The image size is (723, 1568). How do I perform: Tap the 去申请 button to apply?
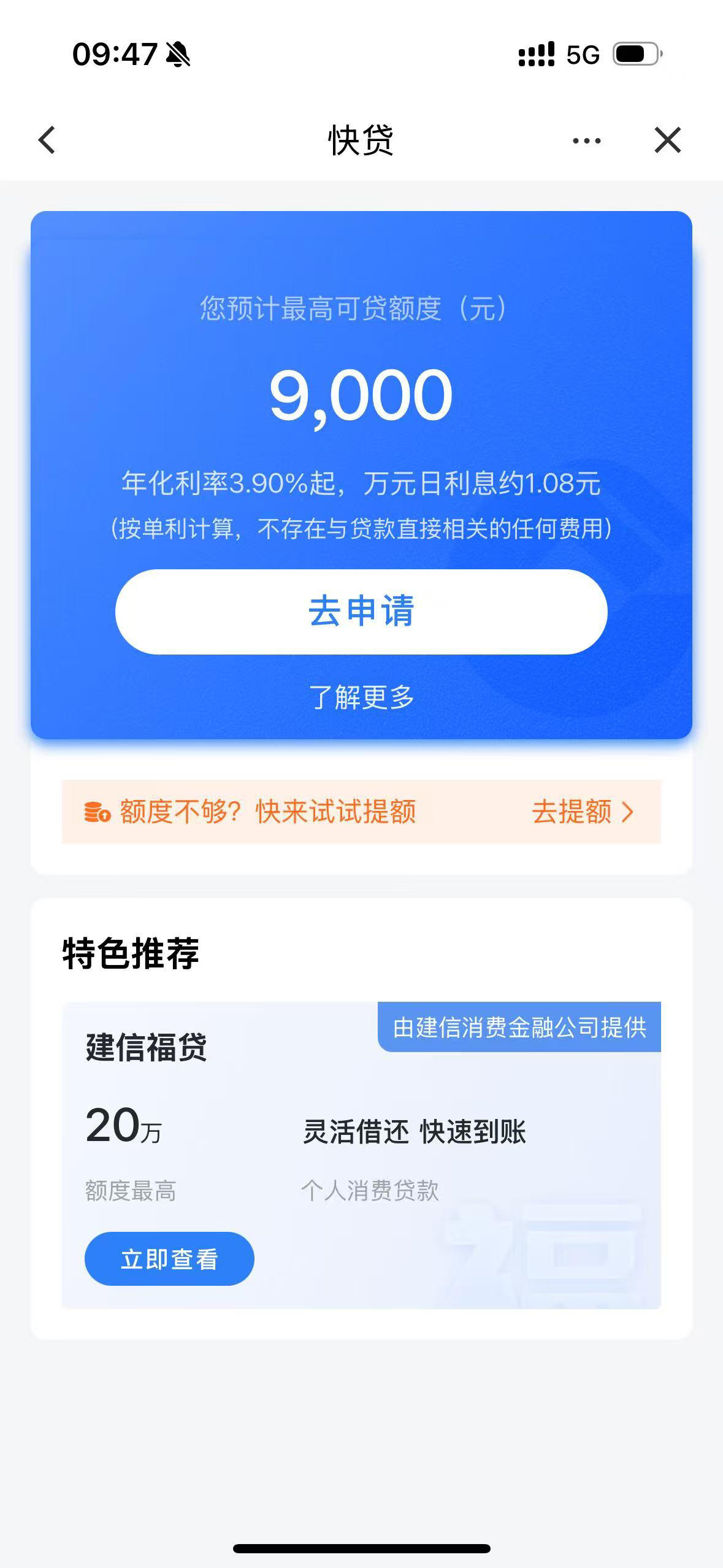pyautogui.click(x=361, y=612)
